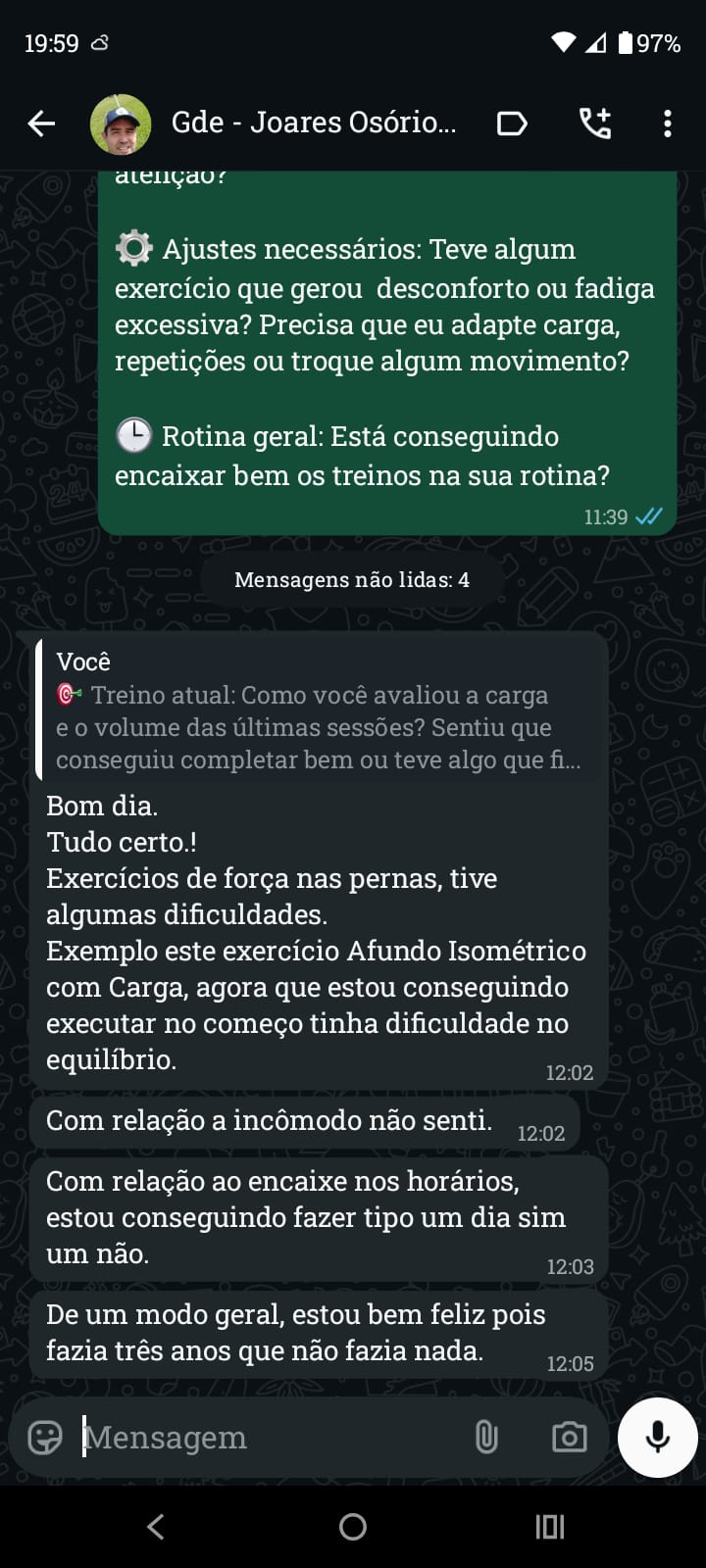Open the camera to send a photo
The width and height of the screenshot is (706, 1568).
click(x=569, y=1437)
